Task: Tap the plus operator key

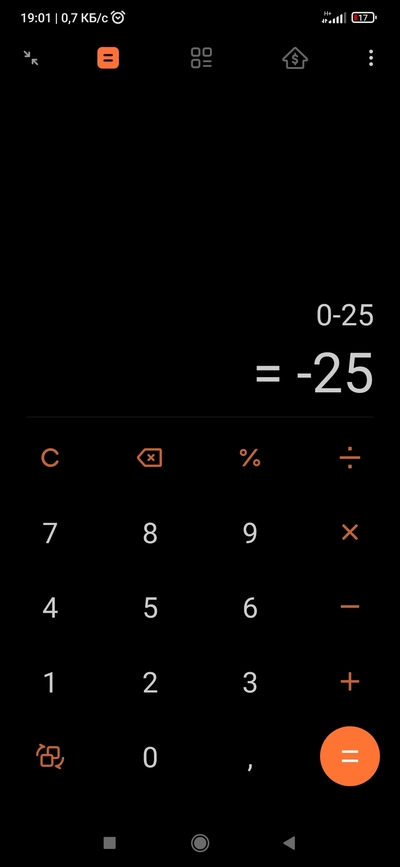Action: [x=350, y=682]
